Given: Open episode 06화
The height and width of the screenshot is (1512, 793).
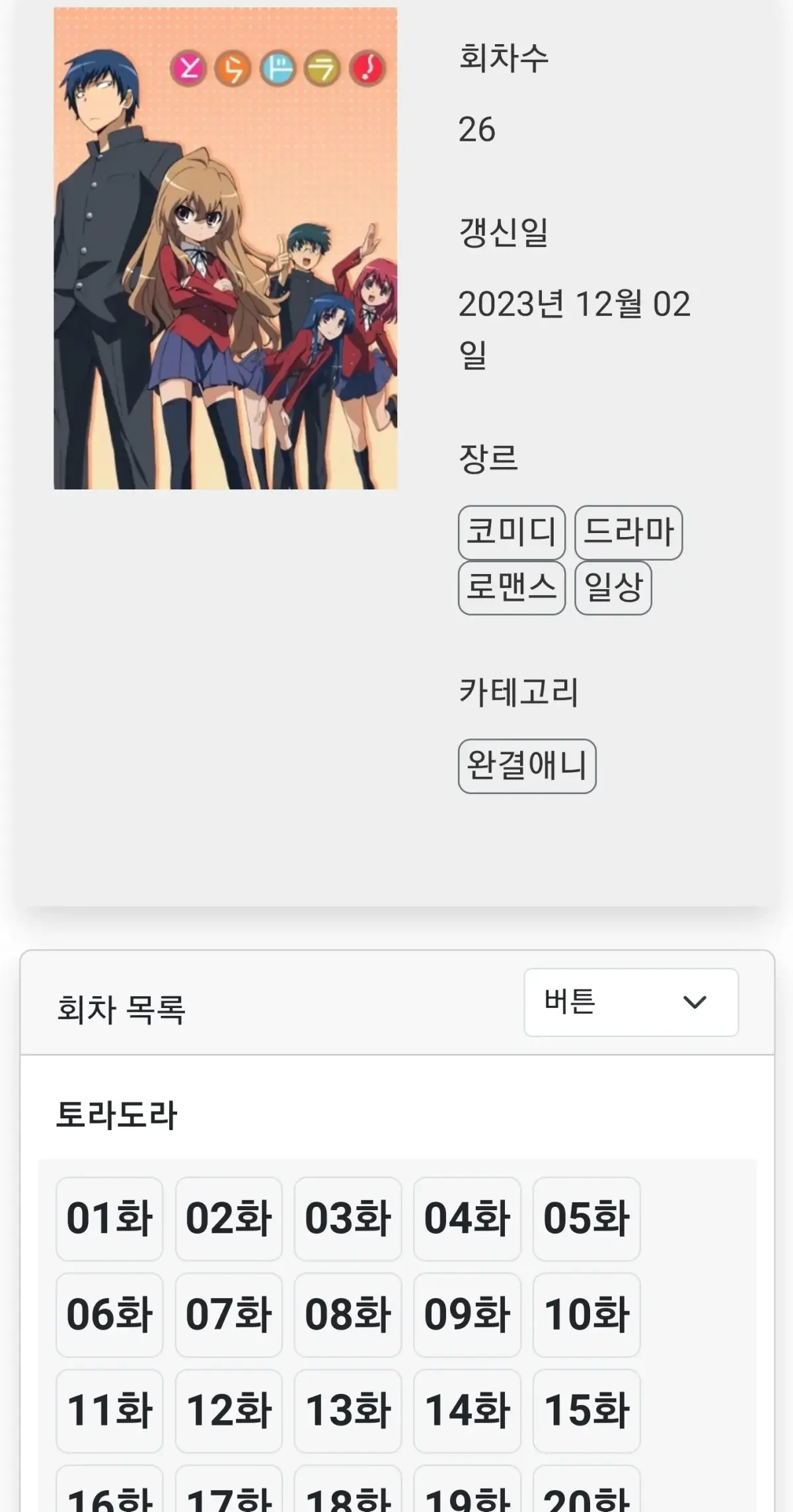Looking at the screenshot, I should click(110, 1314).
